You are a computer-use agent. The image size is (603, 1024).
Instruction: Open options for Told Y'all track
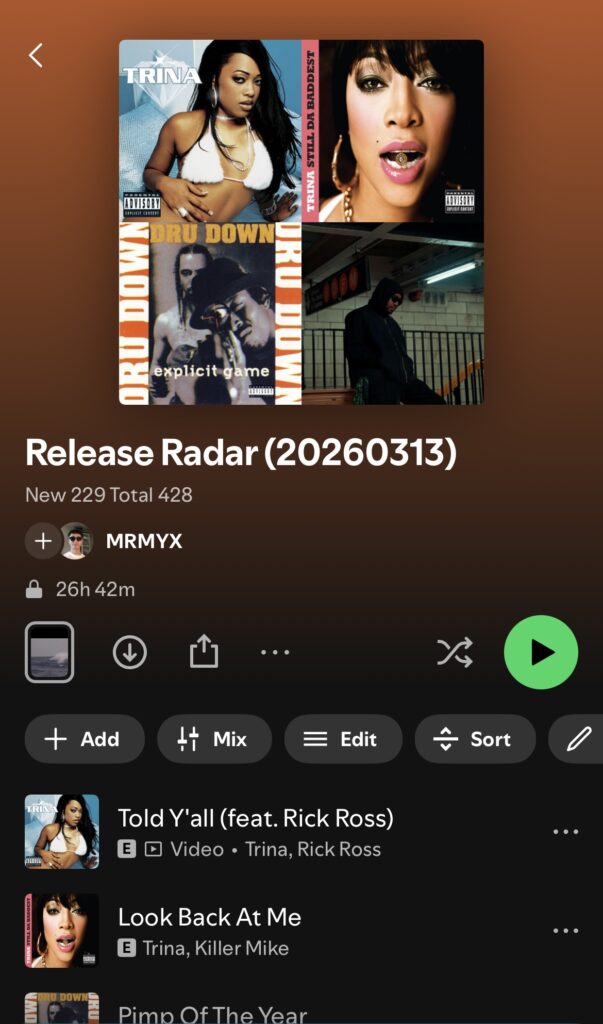(565, 832)
